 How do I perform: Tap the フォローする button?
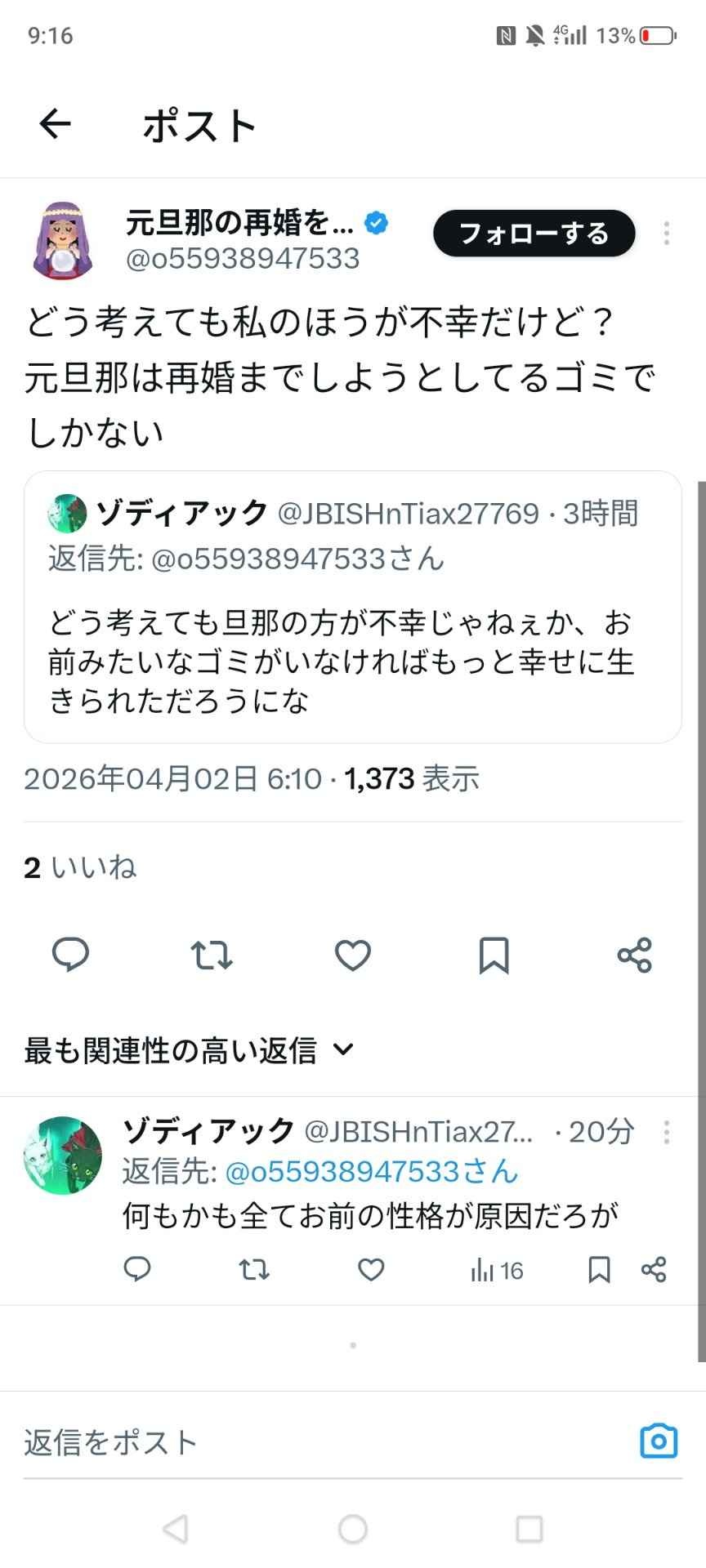click(x=534, y=234)
